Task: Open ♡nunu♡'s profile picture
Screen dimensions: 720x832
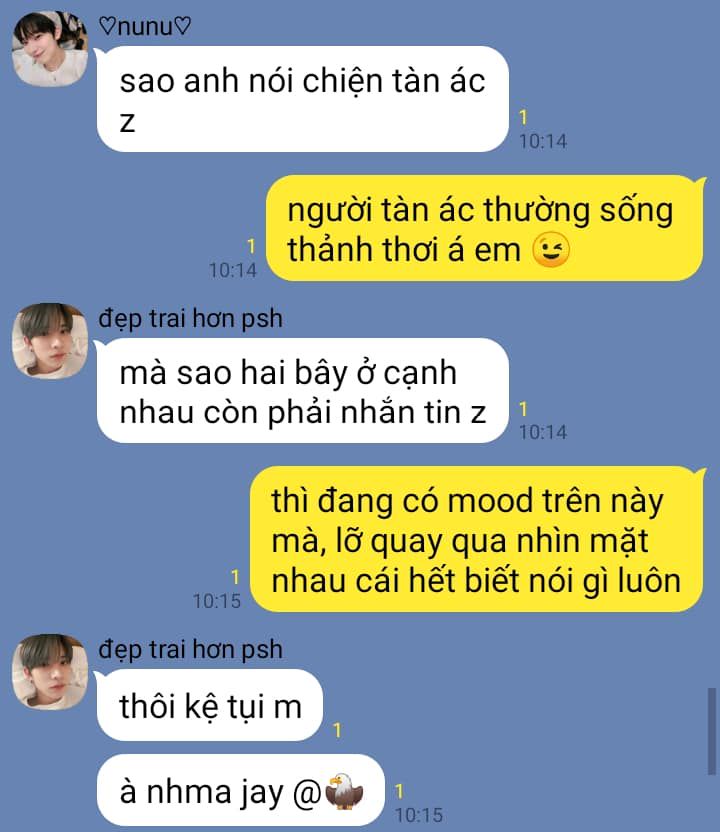Action: point(49,50)
